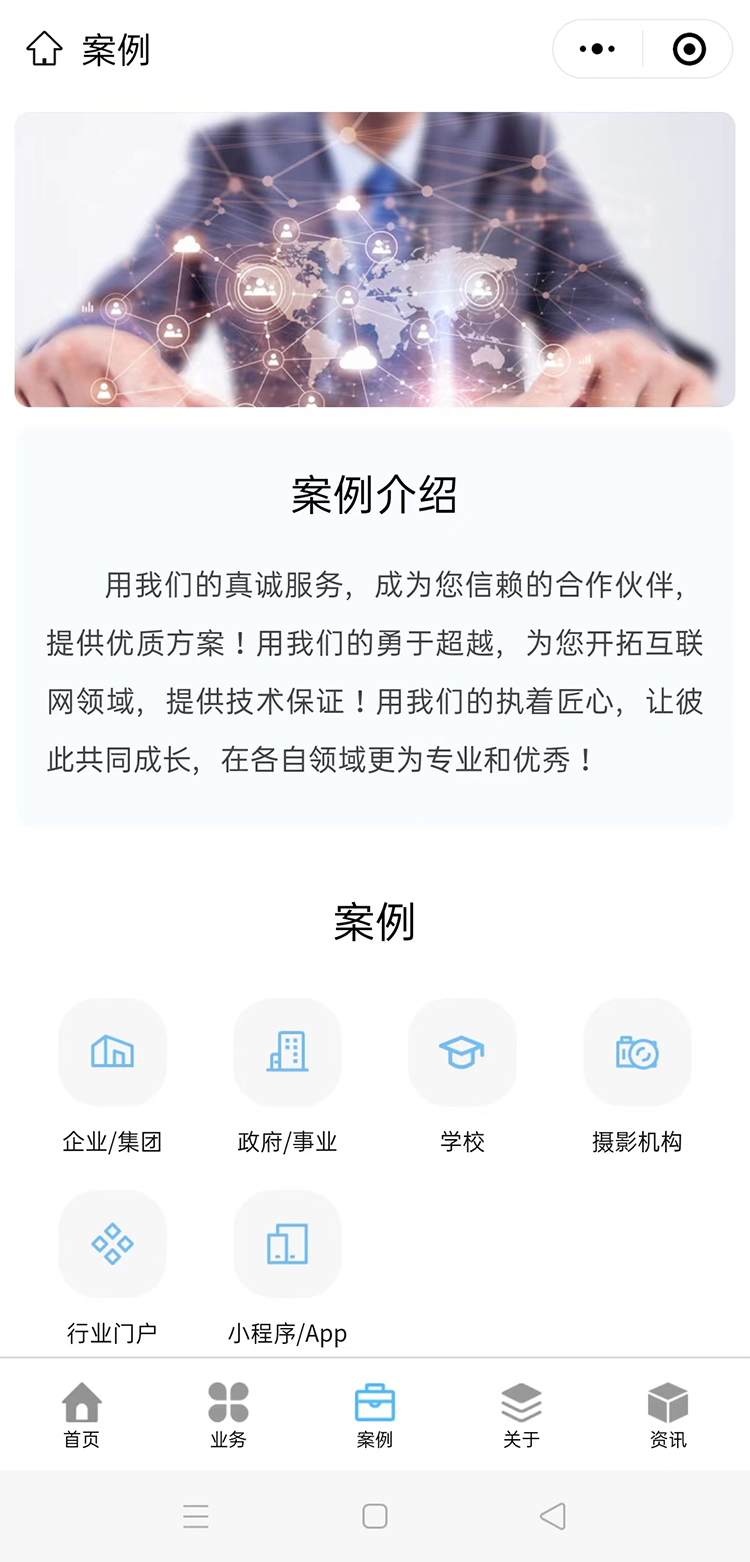Switch to the 资讯 tab

pyautogui.click(x=668, y=1414)
